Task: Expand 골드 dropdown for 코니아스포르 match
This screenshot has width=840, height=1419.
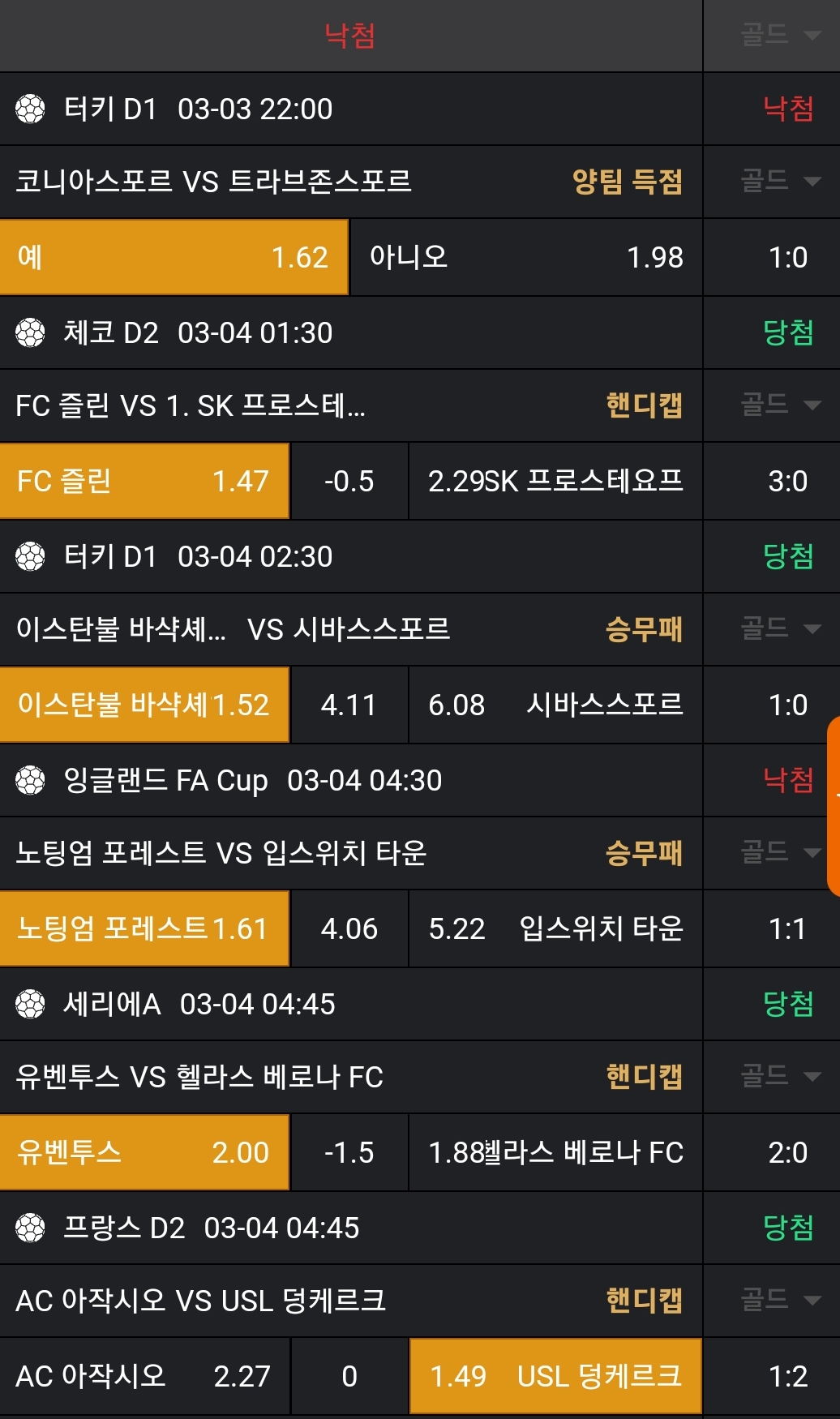Action: point(778,181)
